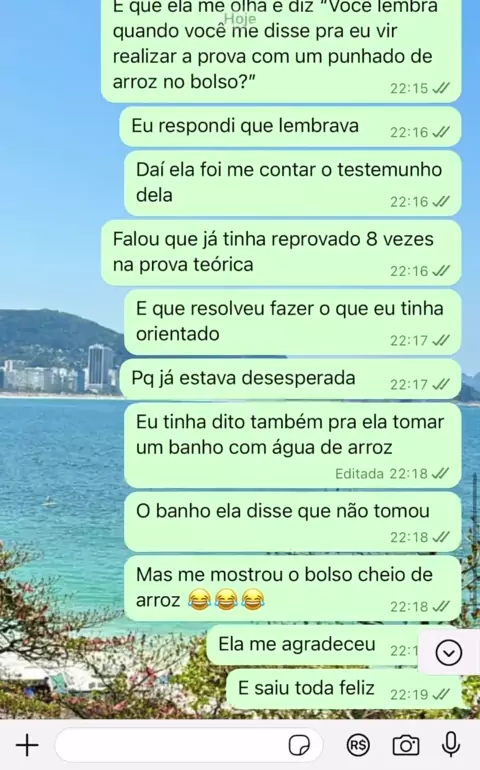Open the camera
Viewport: 480px width, 770px height.
(x=406, y=745)
